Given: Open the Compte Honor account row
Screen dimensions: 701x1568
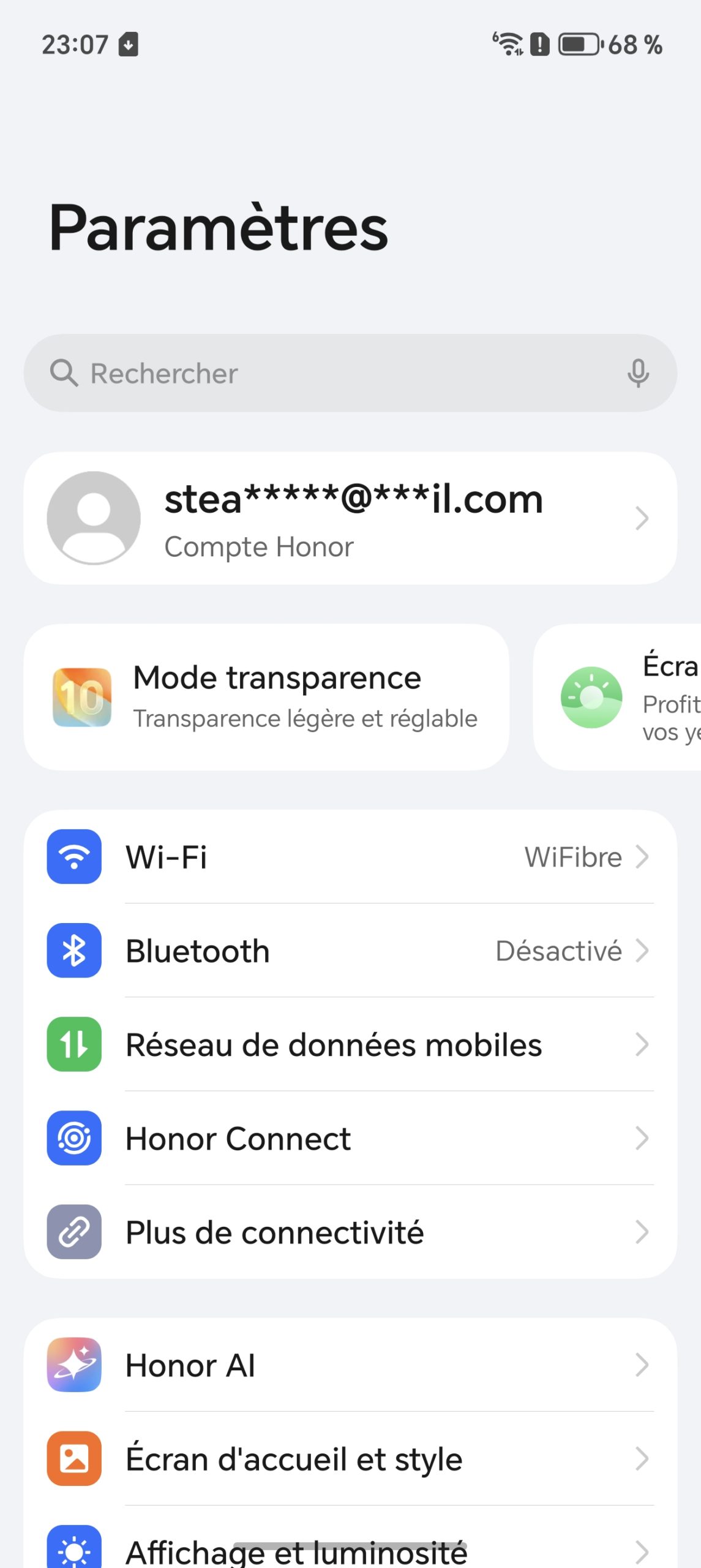Looking at the screenshot, I should tap(350, 518).
